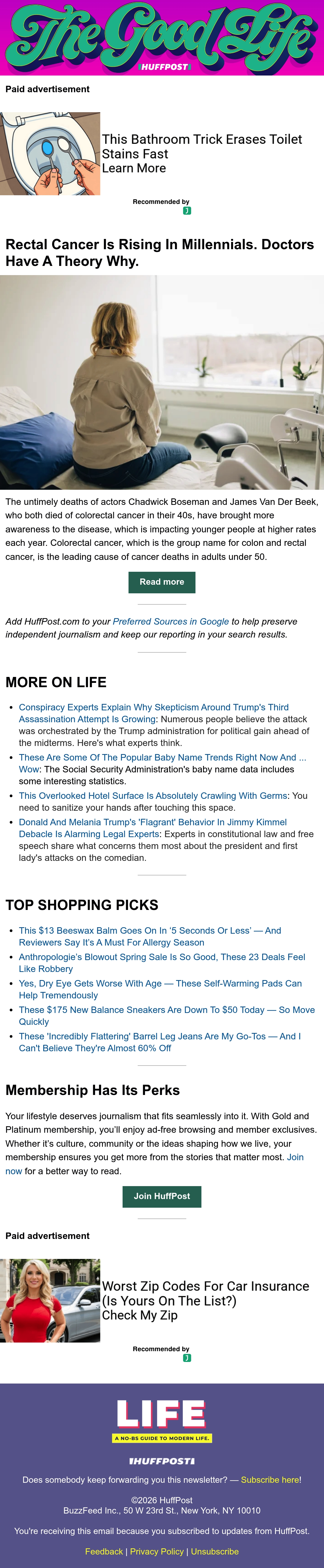
Task: Open the Conspiracy Experts article link
Action: tap(153, 713)
